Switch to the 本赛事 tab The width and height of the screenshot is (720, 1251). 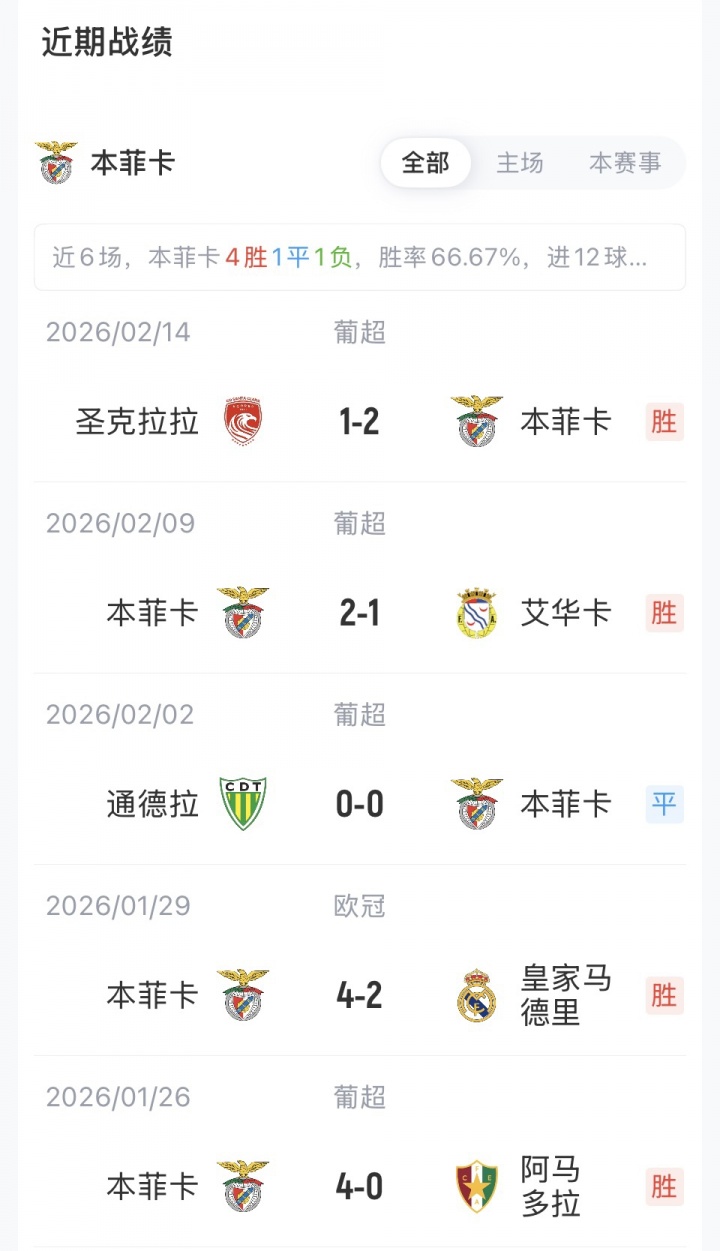click(625, 163)
